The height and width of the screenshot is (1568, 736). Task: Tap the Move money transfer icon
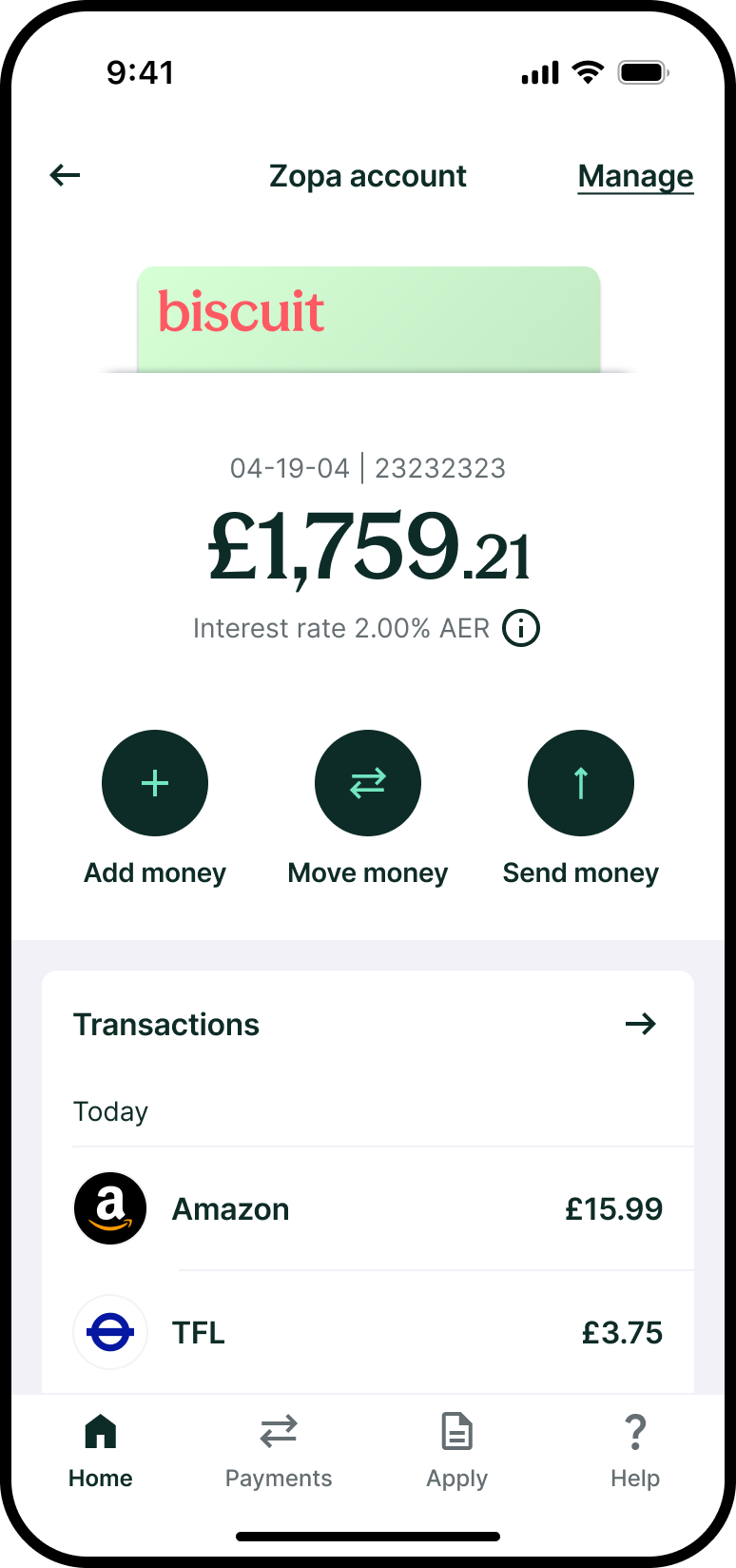click(x=368, y=782)
